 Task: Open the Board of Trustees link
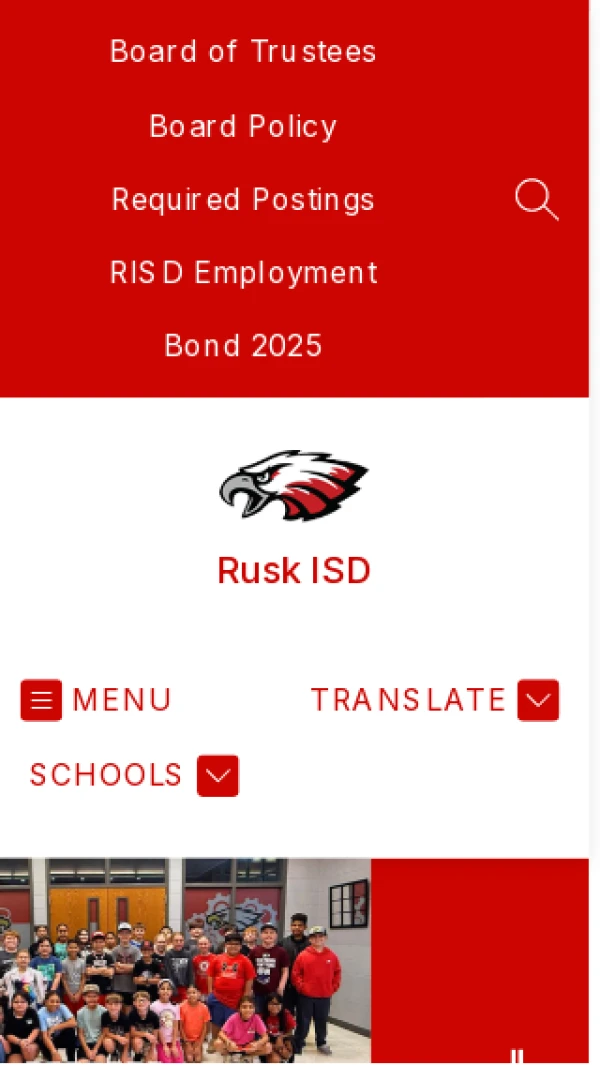click(x=243, y=52)
